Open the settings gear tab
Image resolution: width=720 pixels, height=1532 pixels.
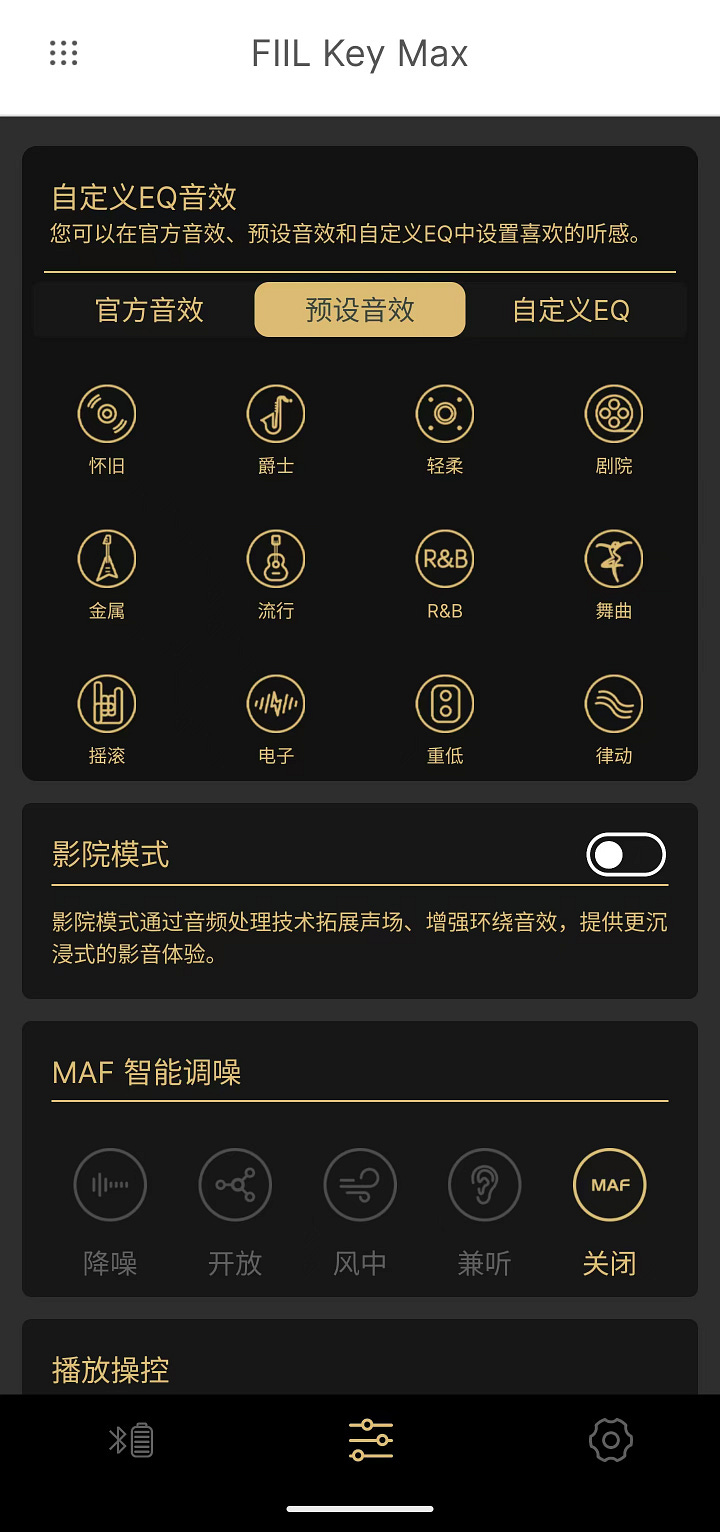[610, 1440]
